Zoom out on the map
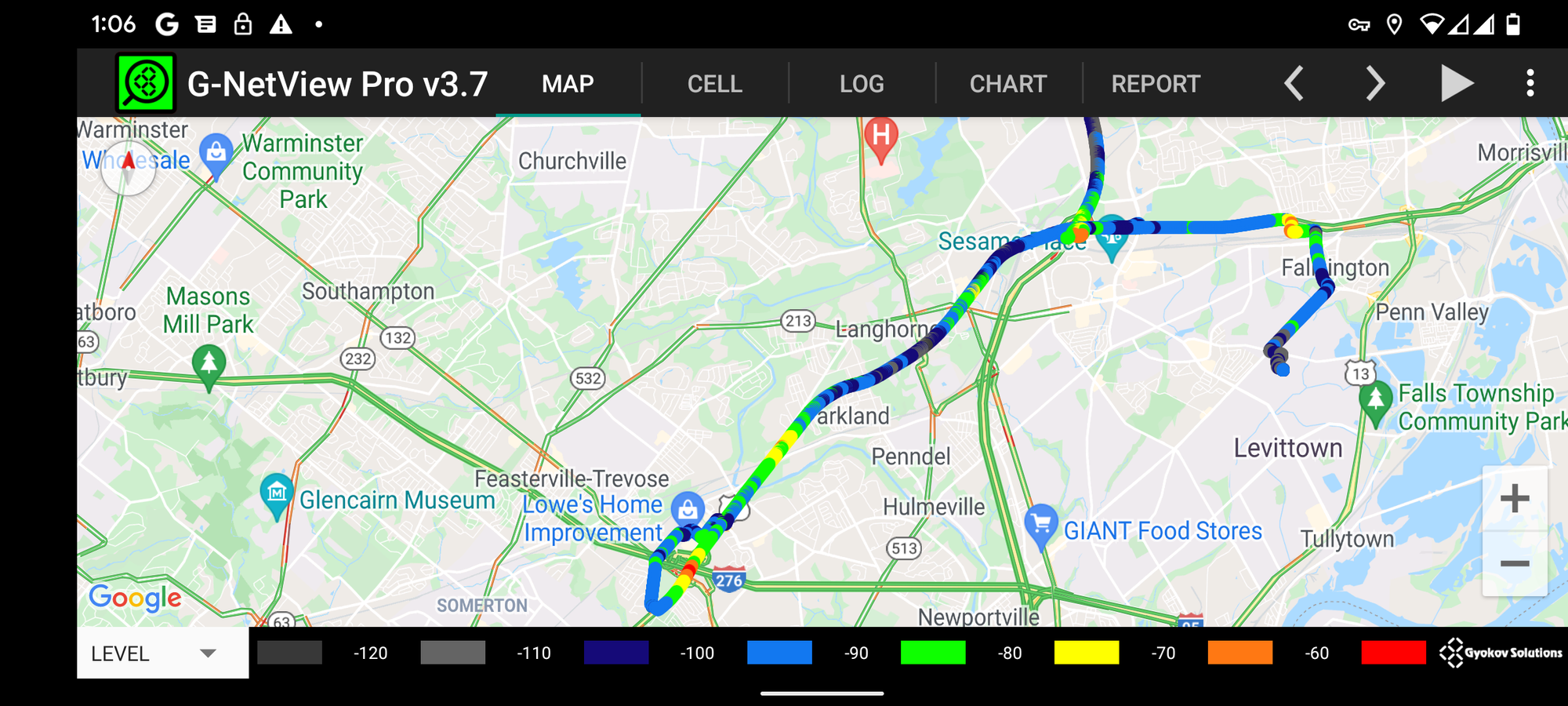The height and width of the screenshot is (706, 1568). click(x=1515, y=564)
